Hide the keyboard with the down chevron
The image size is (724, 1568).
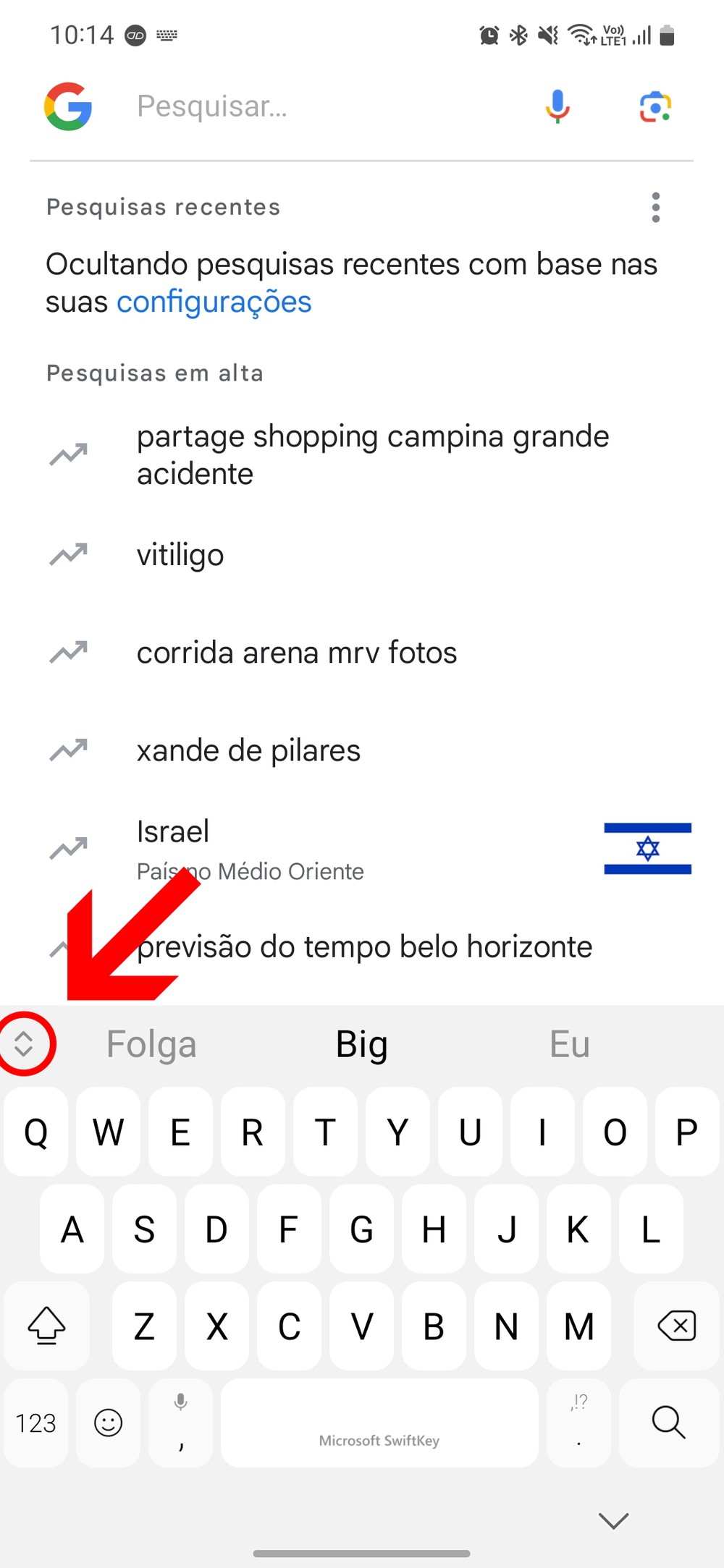(x=614, y=1520)
